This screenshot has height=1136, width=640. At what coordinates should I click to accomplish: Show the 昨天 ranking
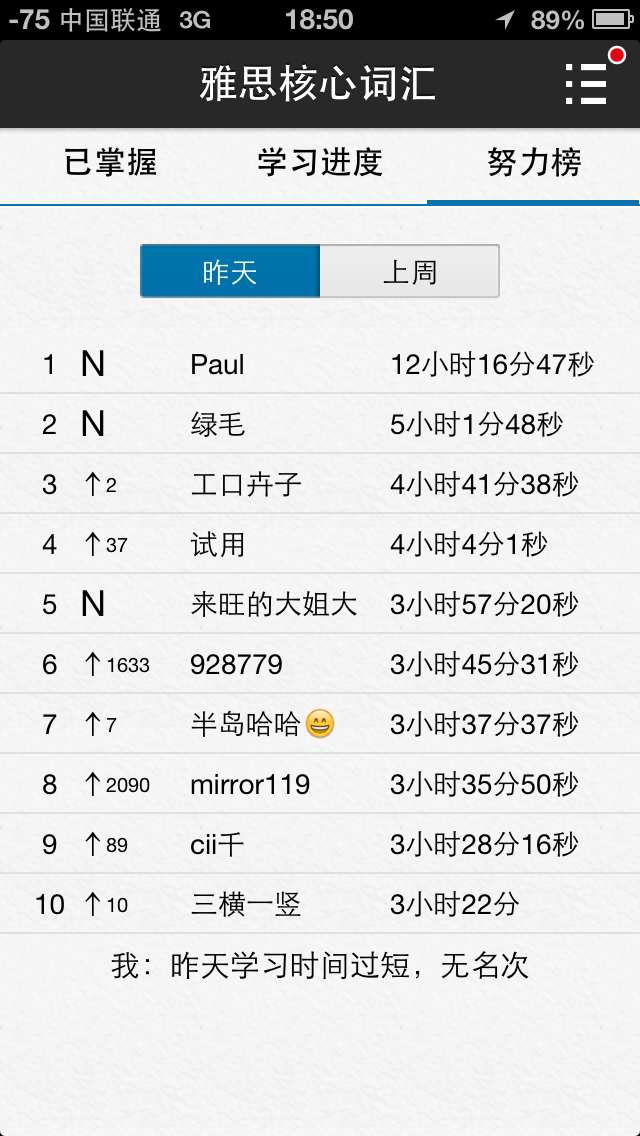230,272
